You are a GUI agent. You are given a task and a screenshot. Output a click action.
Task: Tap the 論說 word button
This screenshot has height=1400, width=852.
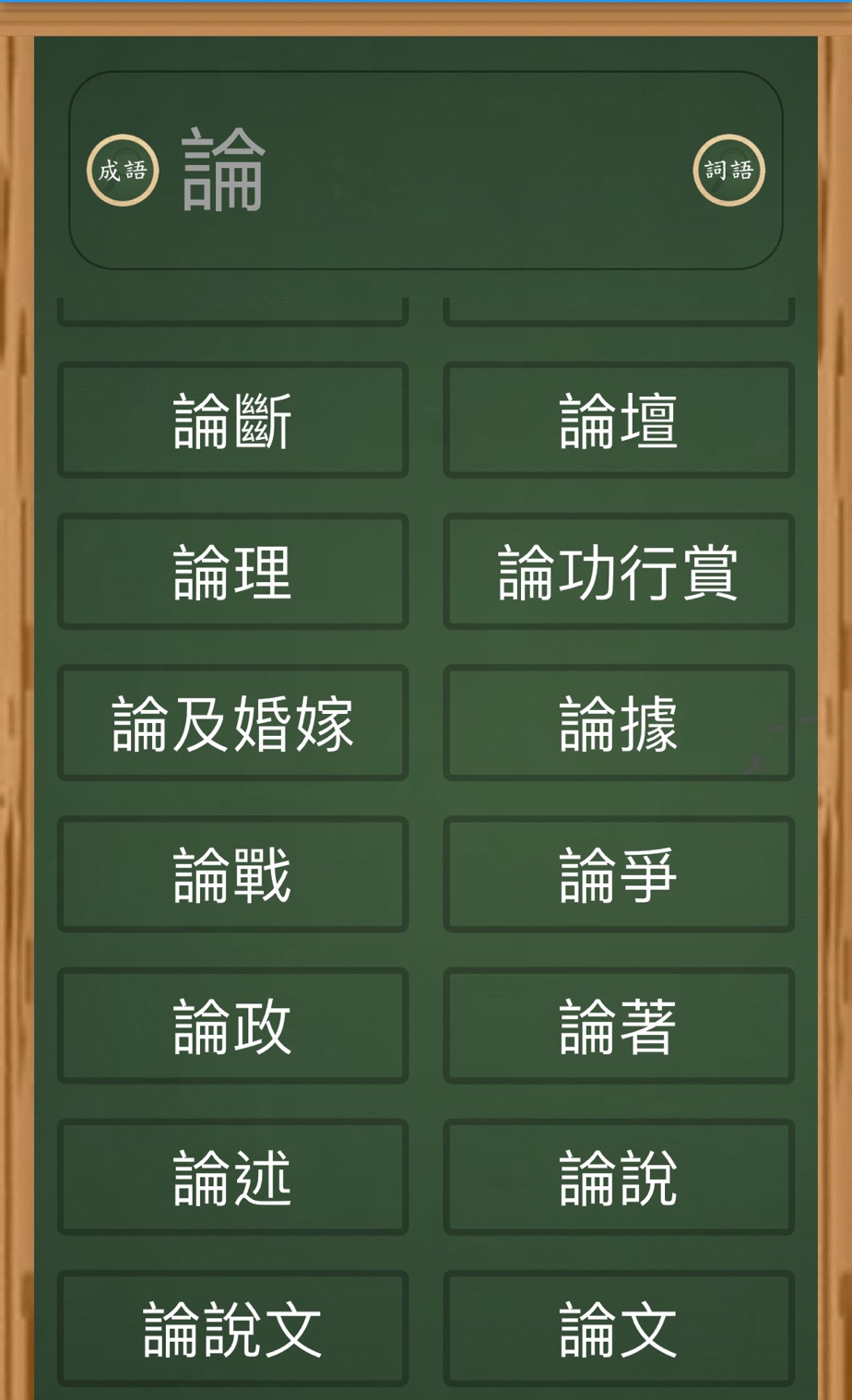tap(618, 1177)
